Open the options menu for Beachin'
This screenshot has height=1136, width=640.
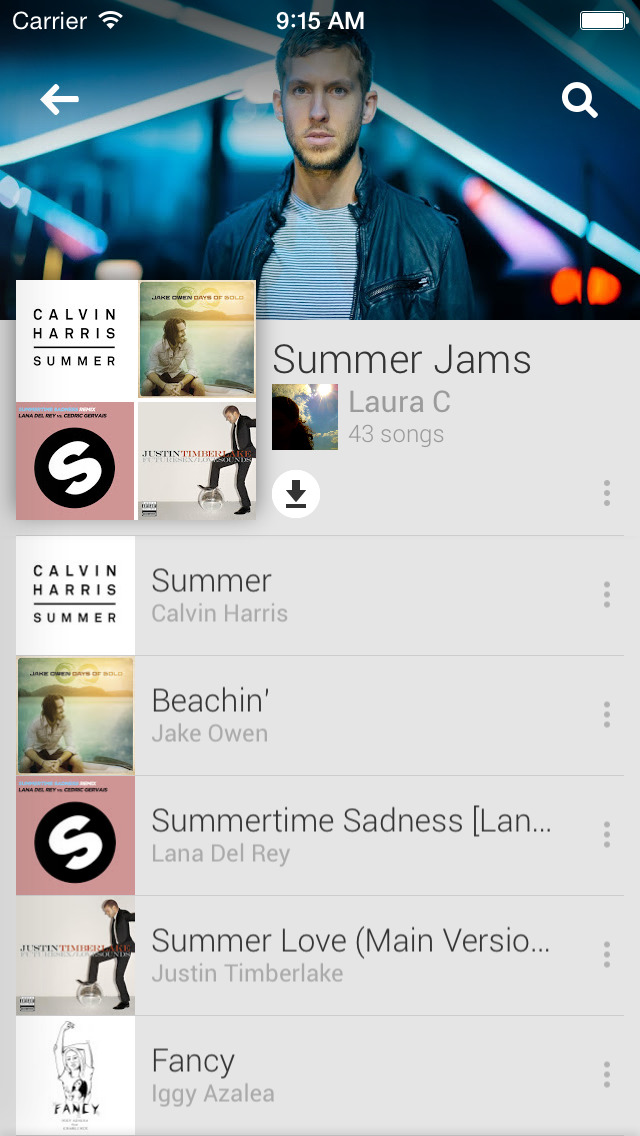click(606, 715)
